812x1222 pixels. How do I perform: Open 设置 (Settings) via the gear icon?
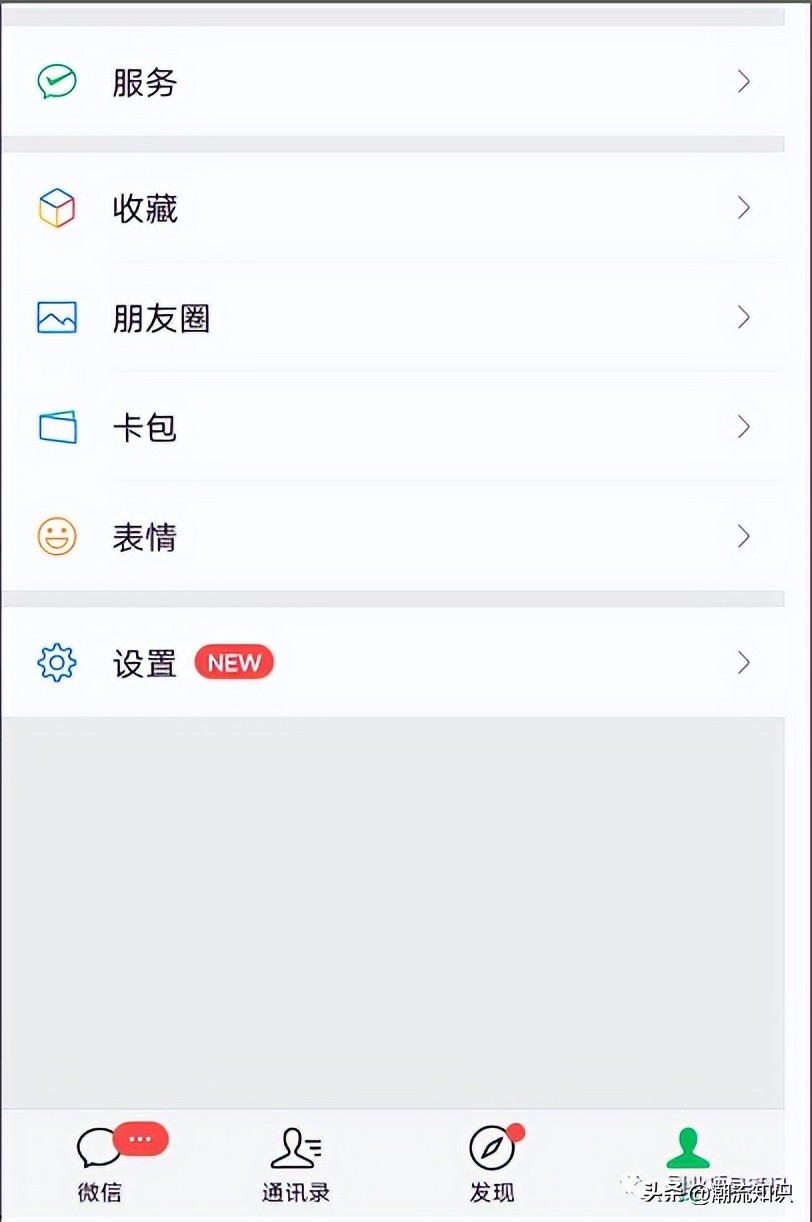[x=56, y=662]
